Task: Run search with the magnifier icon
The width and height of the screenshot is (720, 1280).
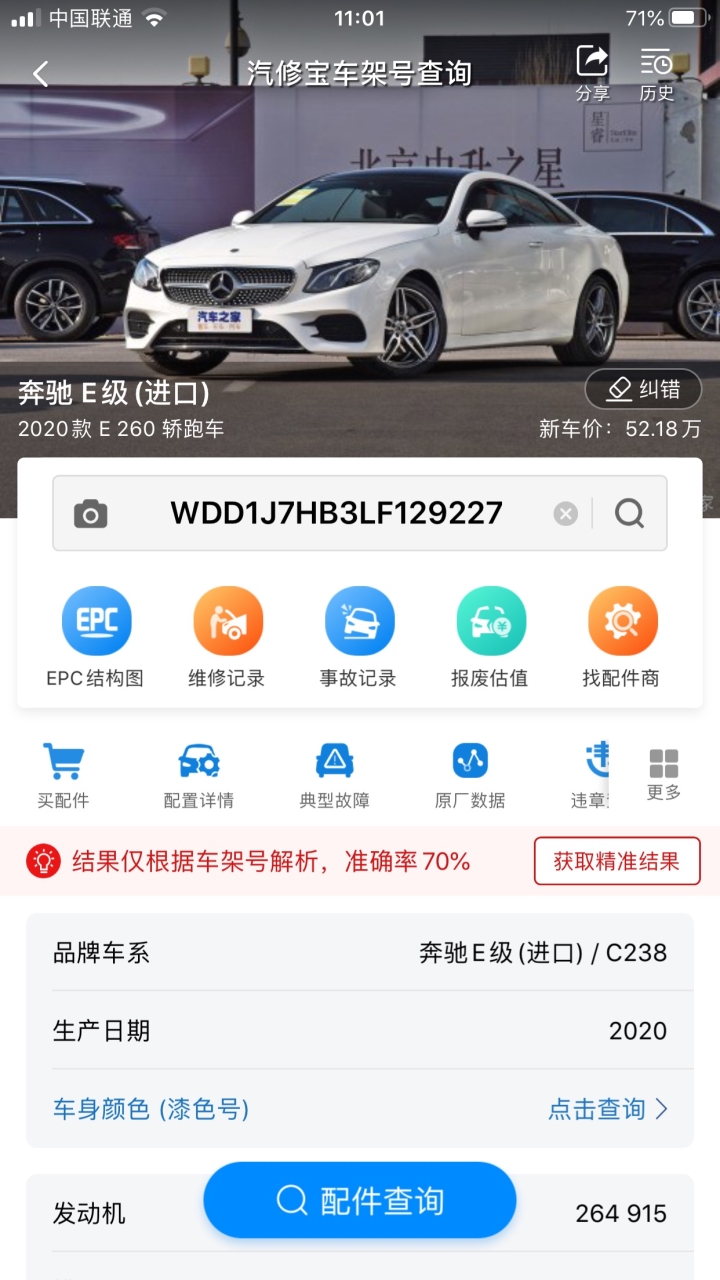Action: pyautogui.click(x=630, y=514)
